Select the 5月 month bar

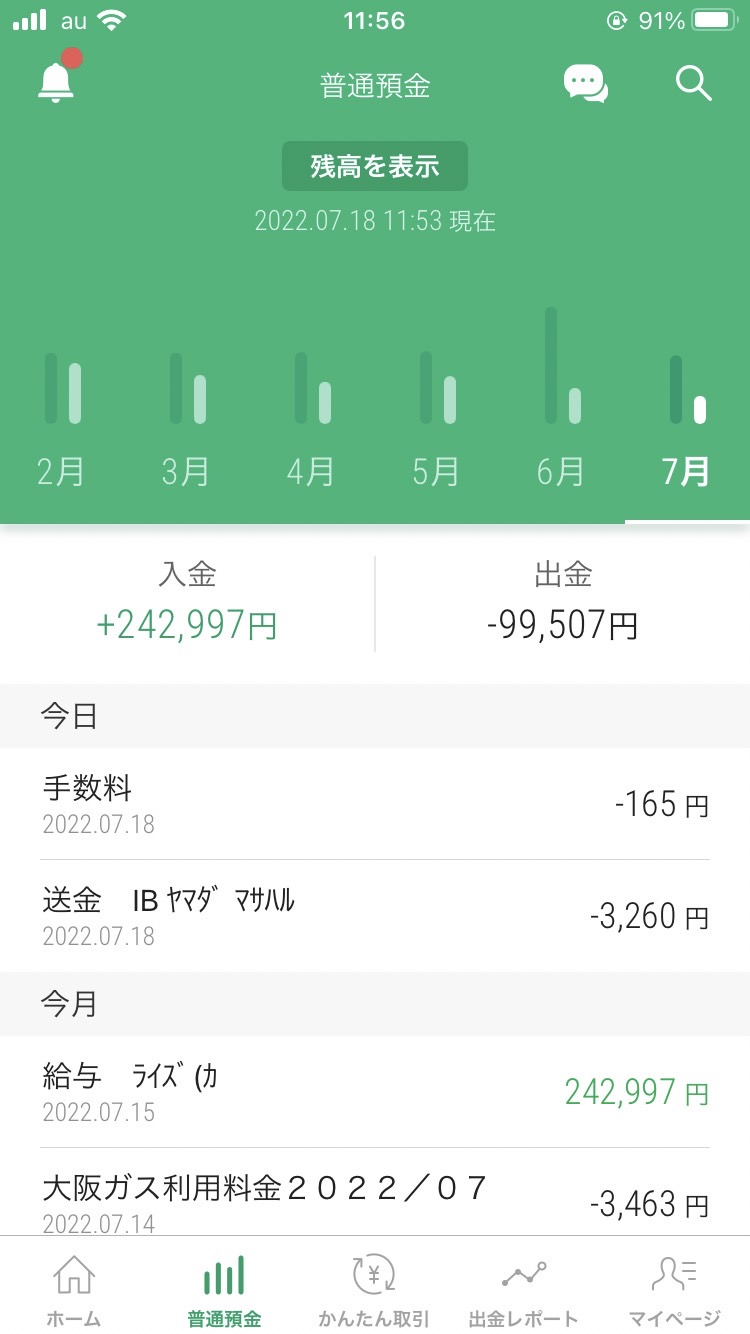(x=437, y=414)
